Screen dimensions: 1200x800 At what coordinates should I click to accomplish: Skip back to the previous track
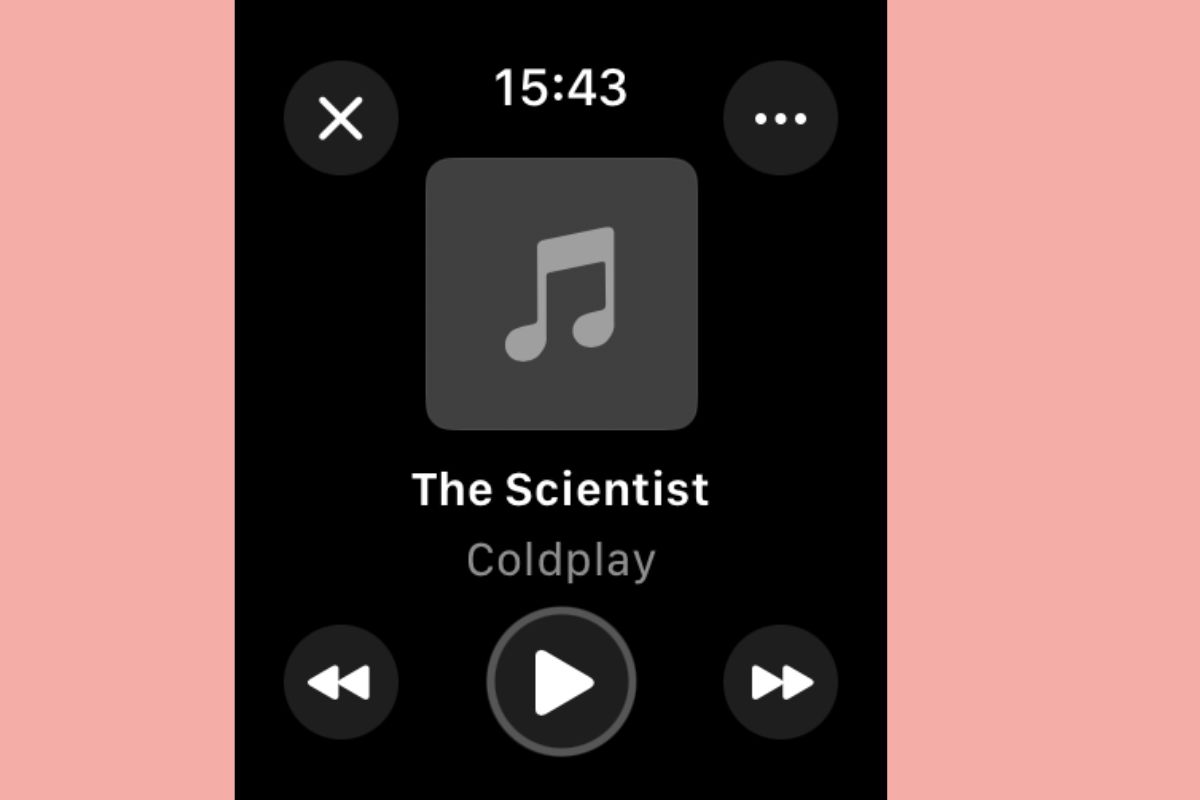point(341,682)
